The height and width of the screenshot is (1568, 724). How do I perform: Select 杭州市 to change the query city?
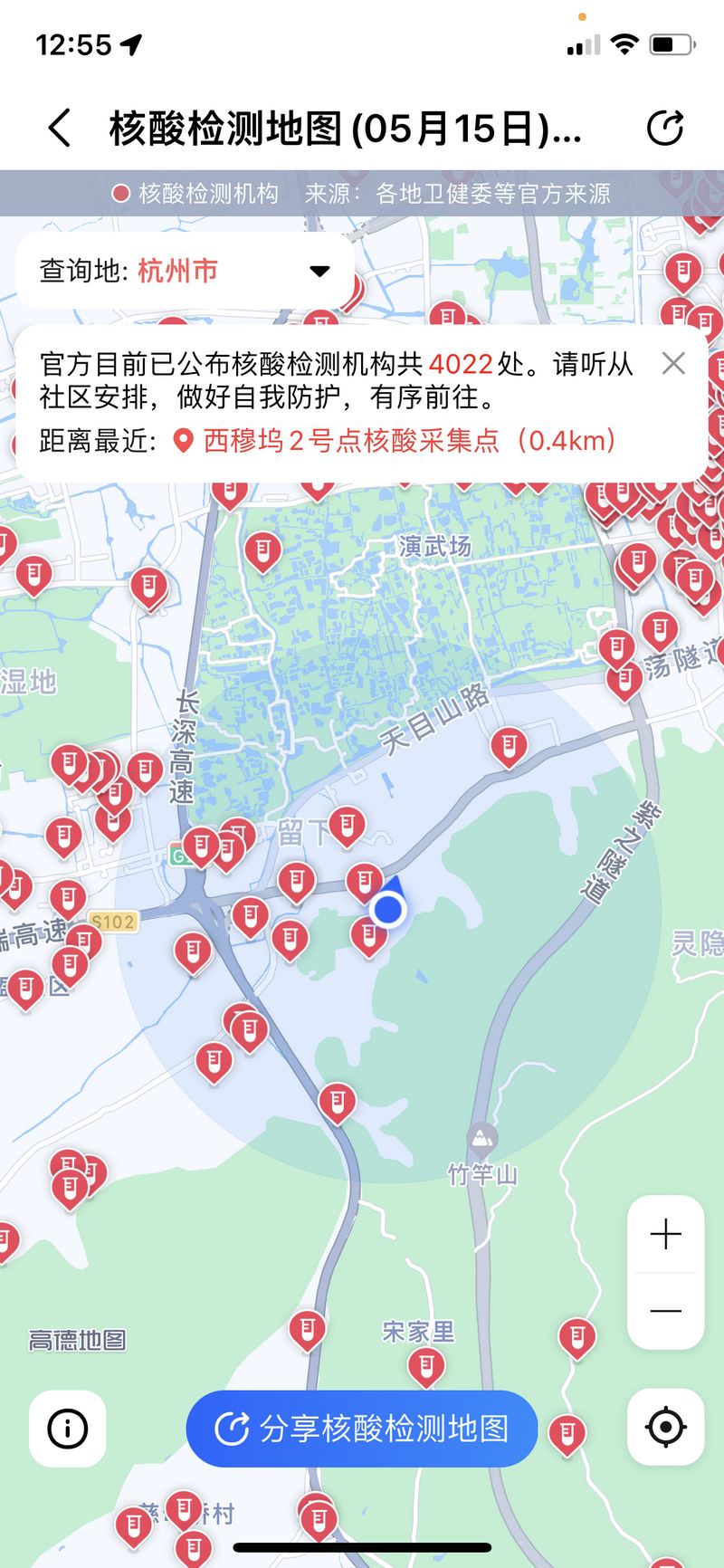click(x=177, y=271)
